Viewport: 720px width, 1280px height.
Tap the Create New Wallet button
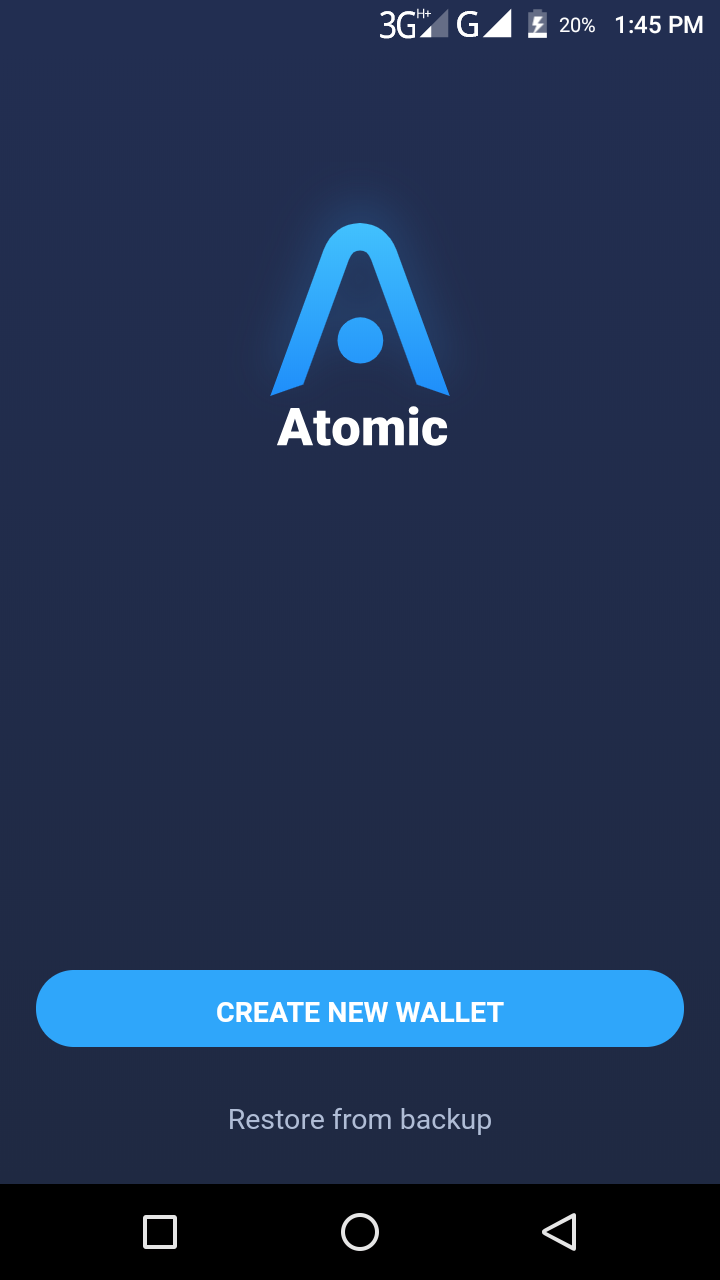[360, 1010]
